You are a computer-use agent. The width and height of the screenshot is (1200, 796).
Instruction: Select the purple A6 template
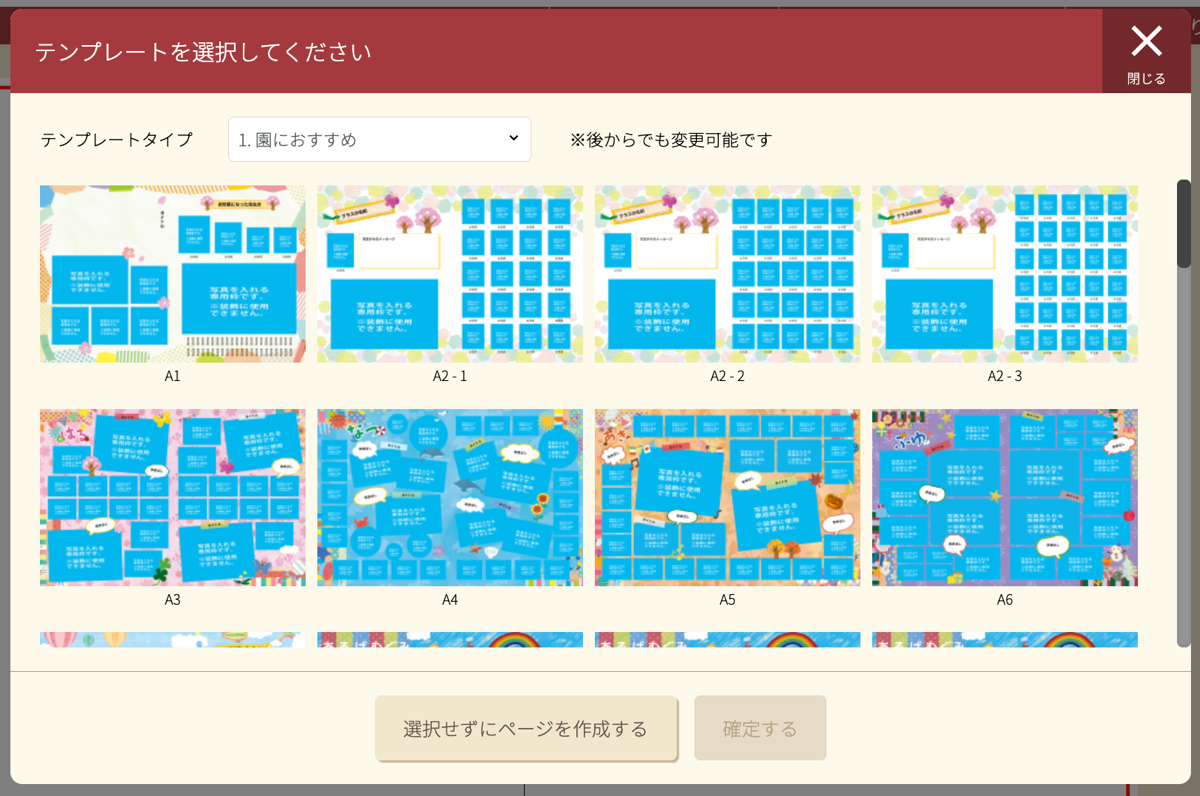pyautogui.click(x=1004, y=497)
